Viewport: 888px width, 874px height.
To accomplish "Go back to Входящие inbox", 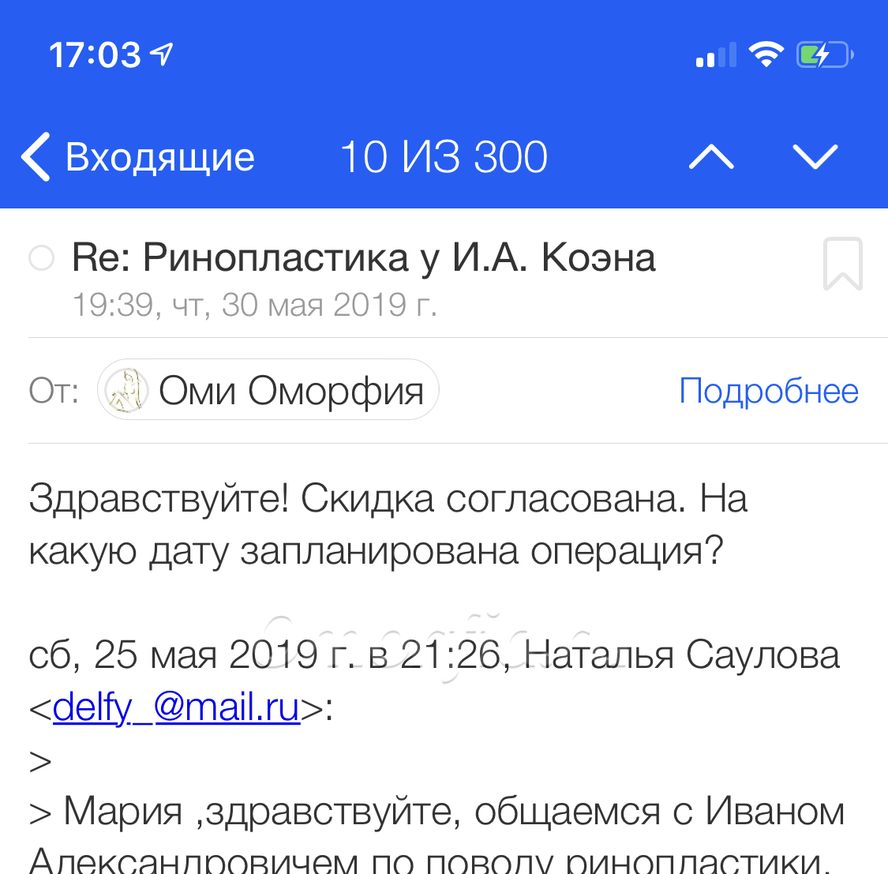I will [x=138, y=158].
